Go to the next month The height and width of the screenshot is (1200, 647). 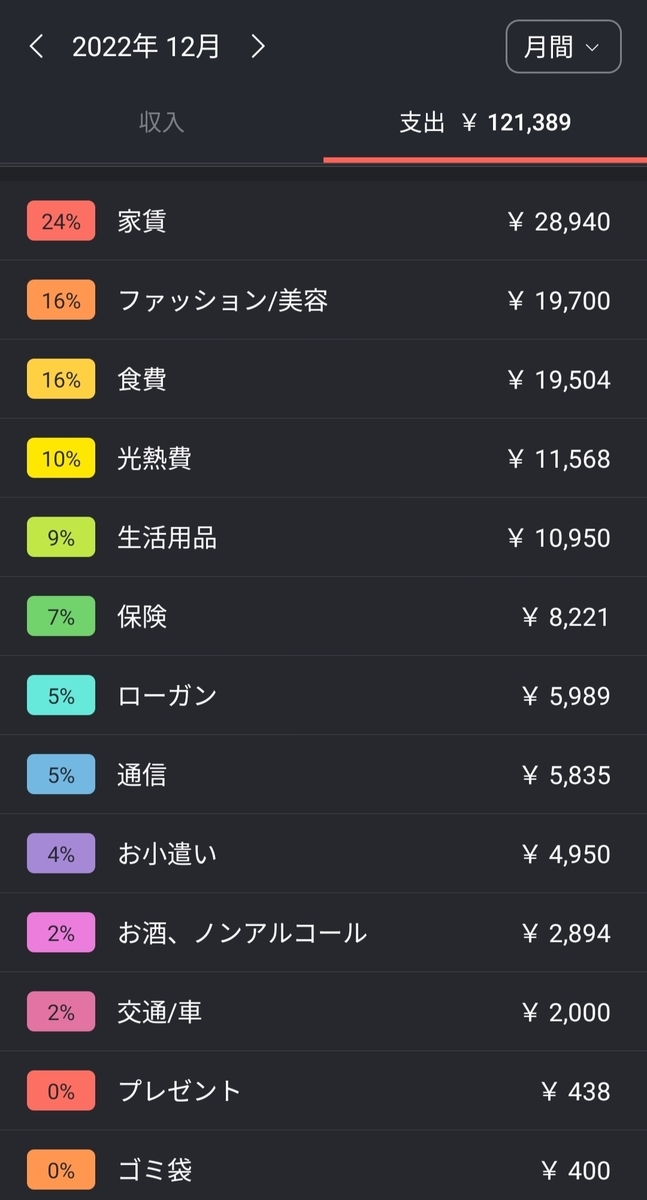pos(258,47)
